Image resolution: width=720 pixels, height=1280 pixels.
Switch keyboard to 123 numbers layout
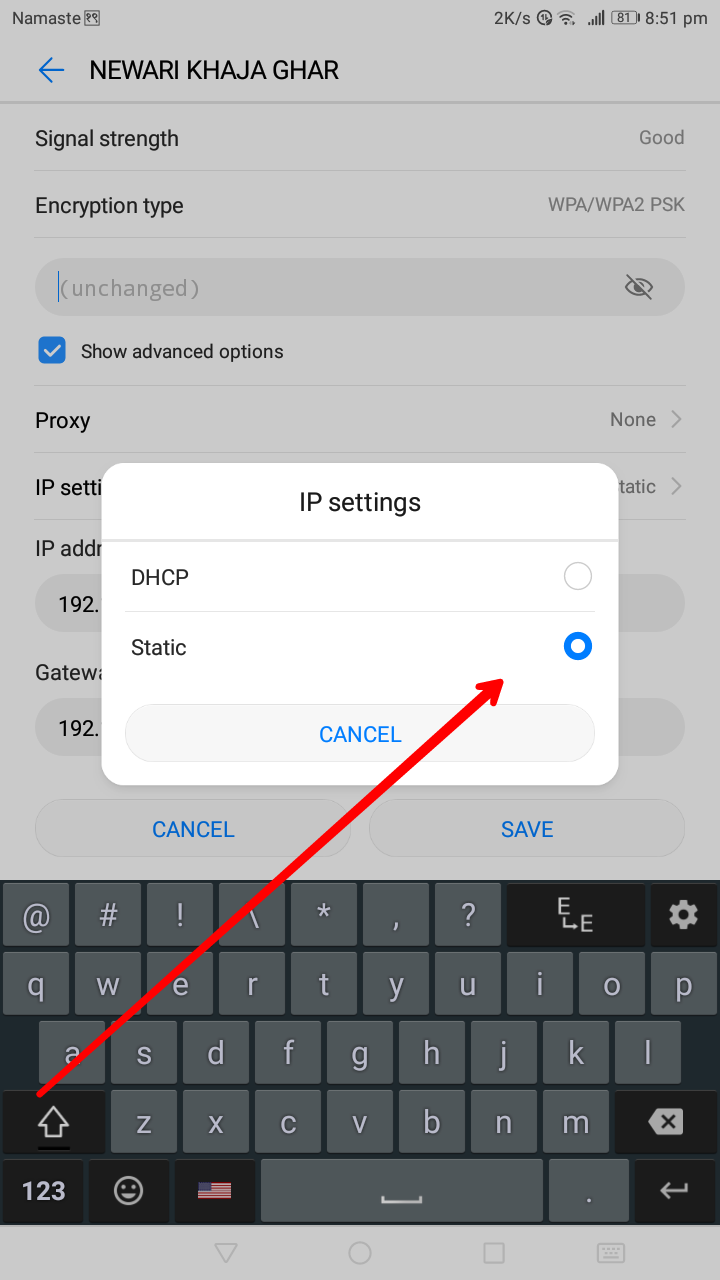point(43,1190)
